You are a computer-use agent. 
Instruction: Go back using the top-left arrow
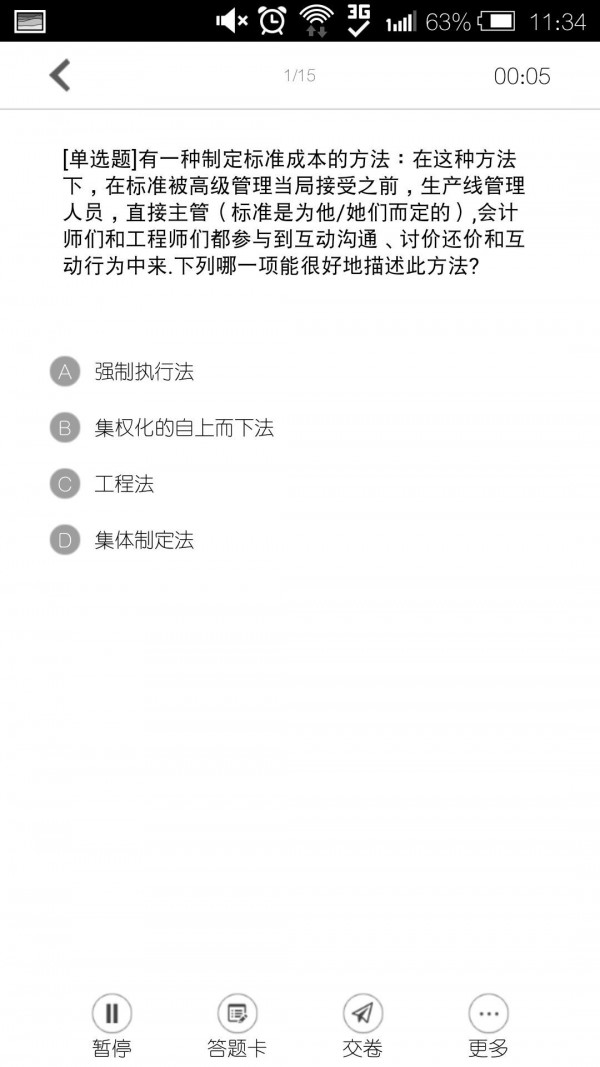[x=60, y=75]
